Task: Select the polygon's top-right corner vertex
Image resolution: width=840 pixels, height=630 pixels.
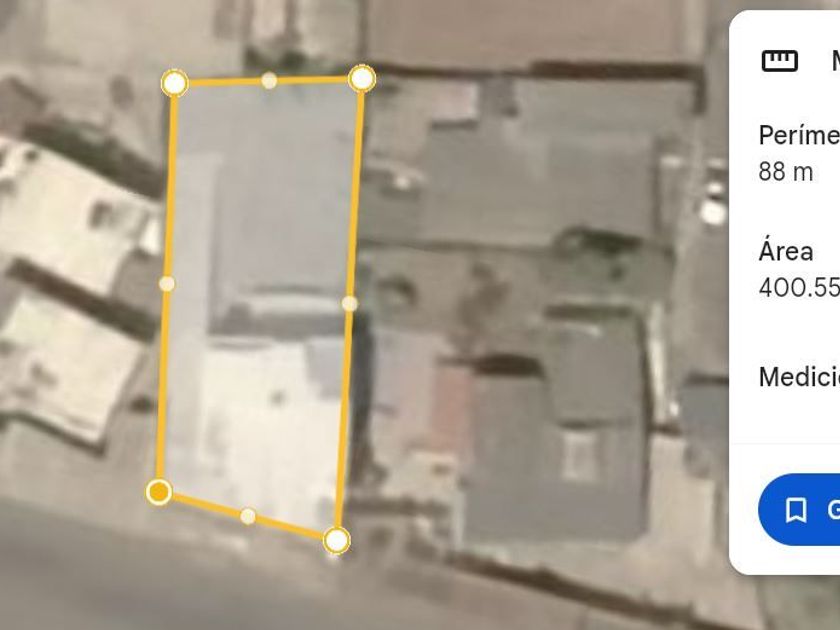Action: (x=362, y=79)
